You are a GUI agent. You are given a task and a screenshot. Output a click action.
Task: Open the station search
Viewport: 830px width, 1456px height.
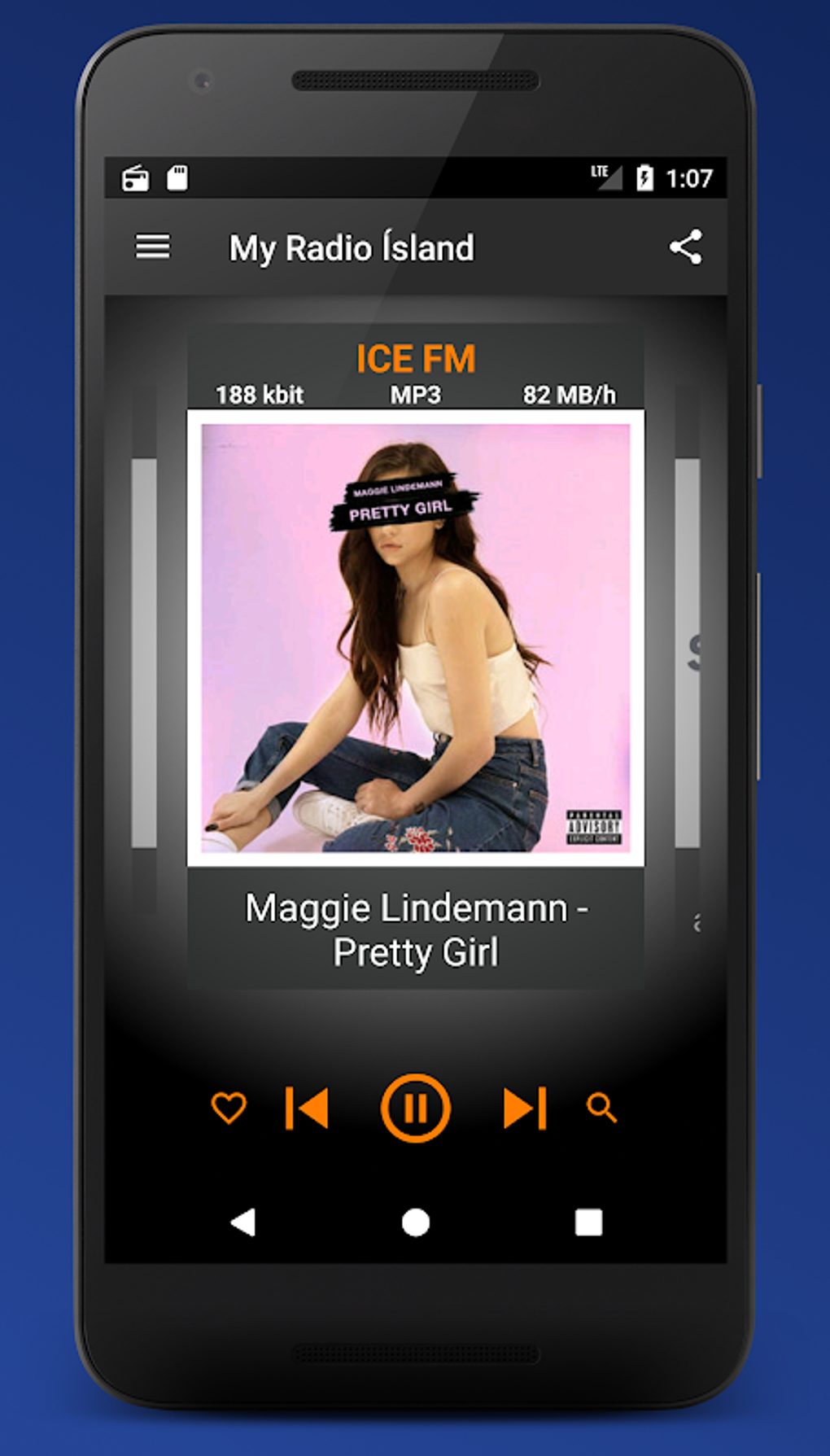tap(602, 1107)
